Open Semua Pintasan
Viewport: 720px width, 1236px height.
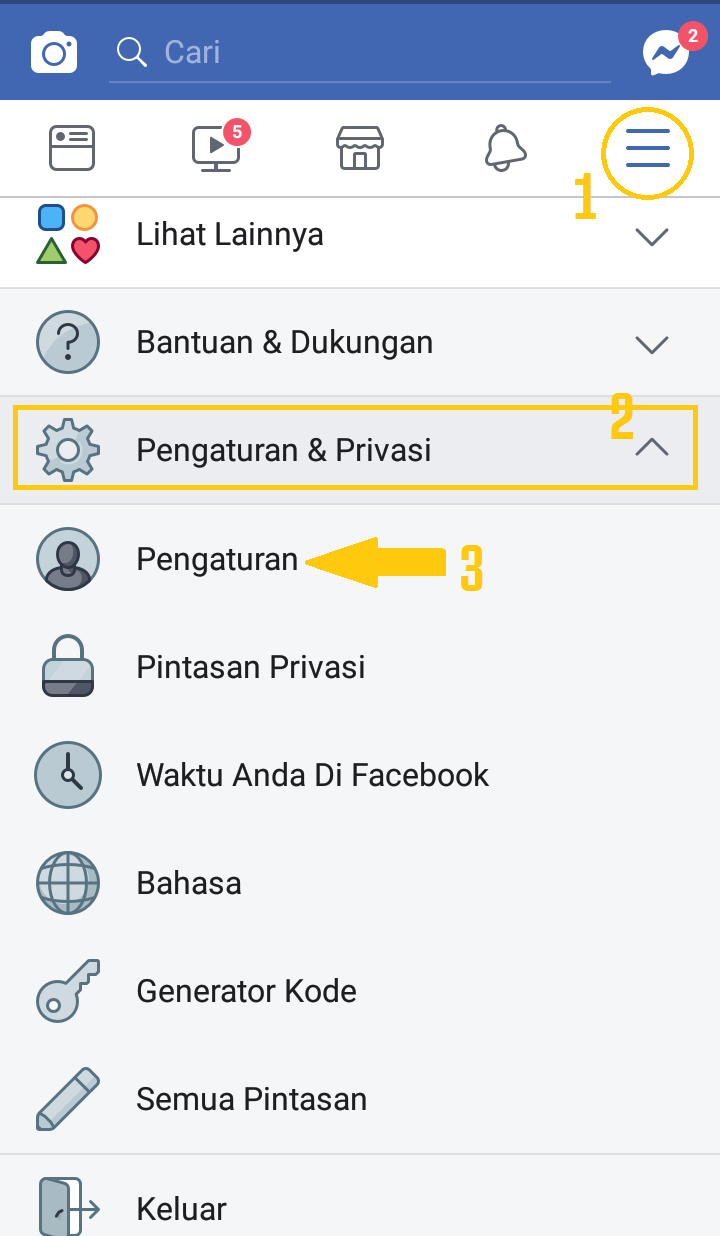coord(251,1099)
